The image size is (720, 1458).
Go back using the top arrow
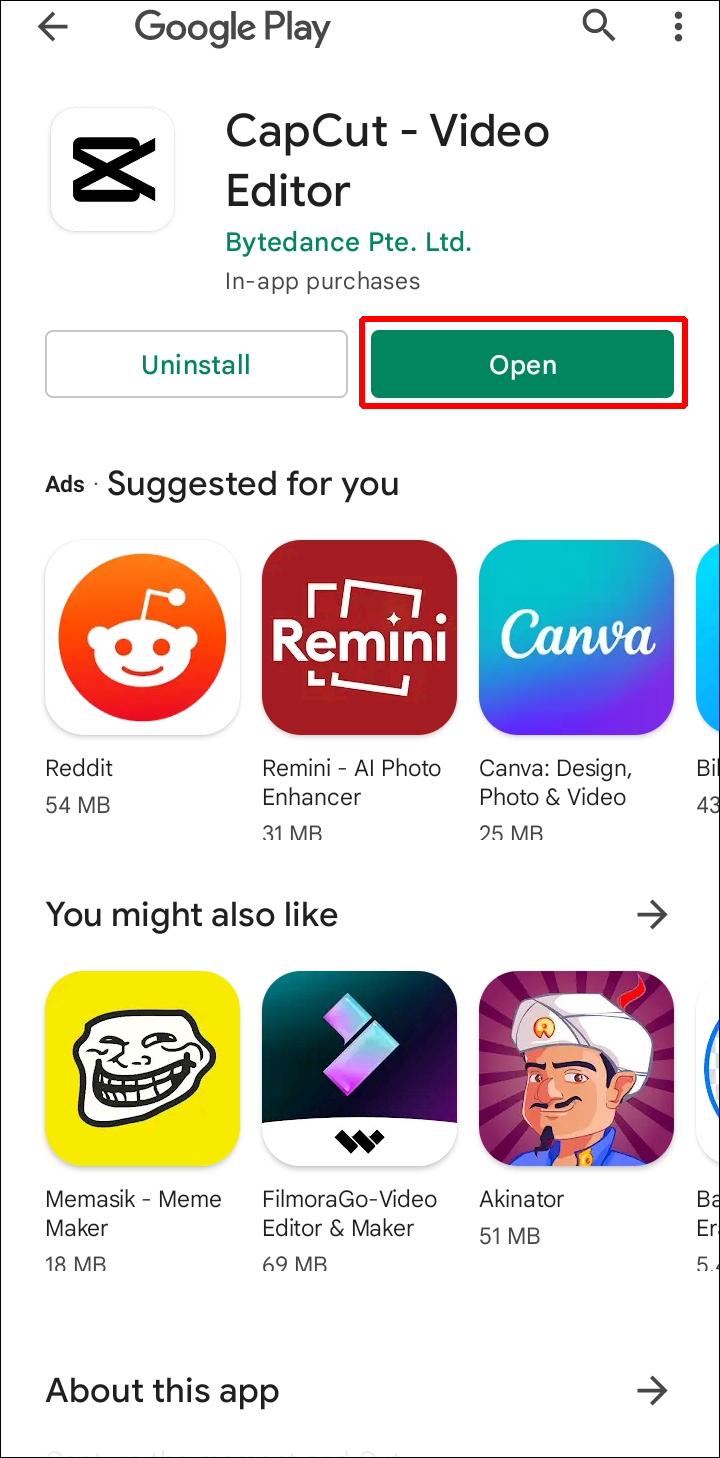52,28
